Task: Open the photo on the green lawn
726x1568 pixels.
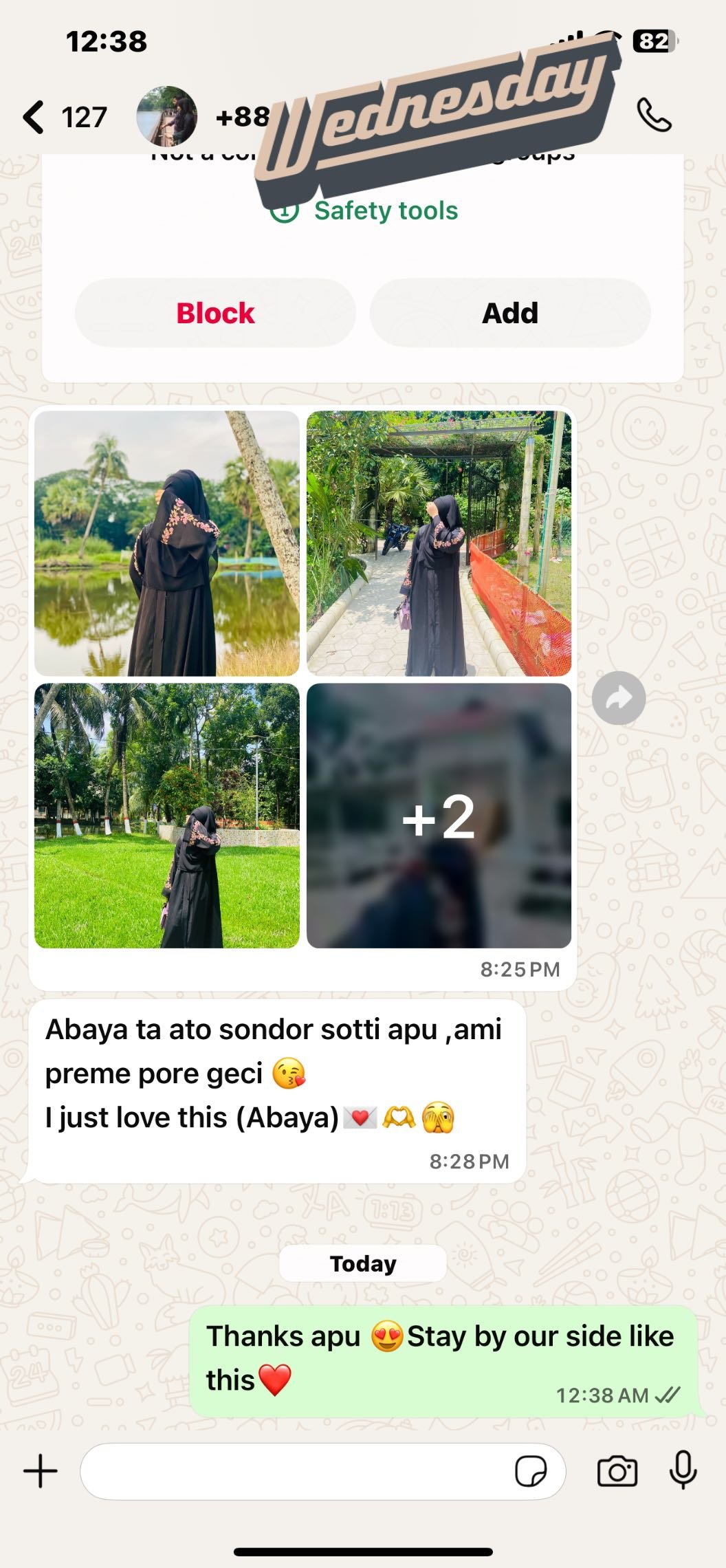Action: tap(167, 815)
